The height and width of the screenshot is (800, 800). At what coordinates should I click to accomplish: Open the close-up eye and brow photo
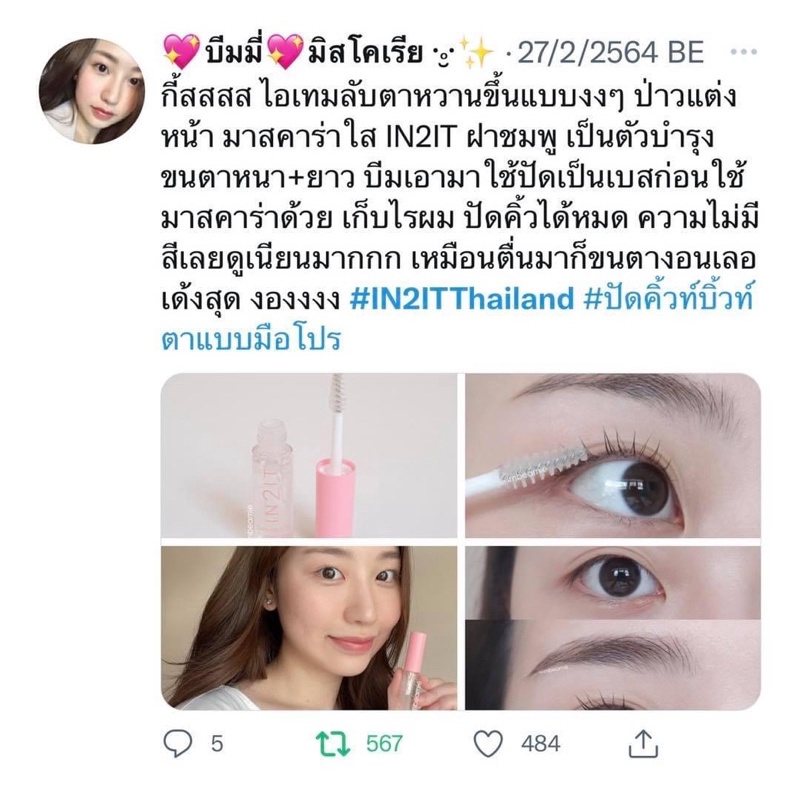pos(612,627)
